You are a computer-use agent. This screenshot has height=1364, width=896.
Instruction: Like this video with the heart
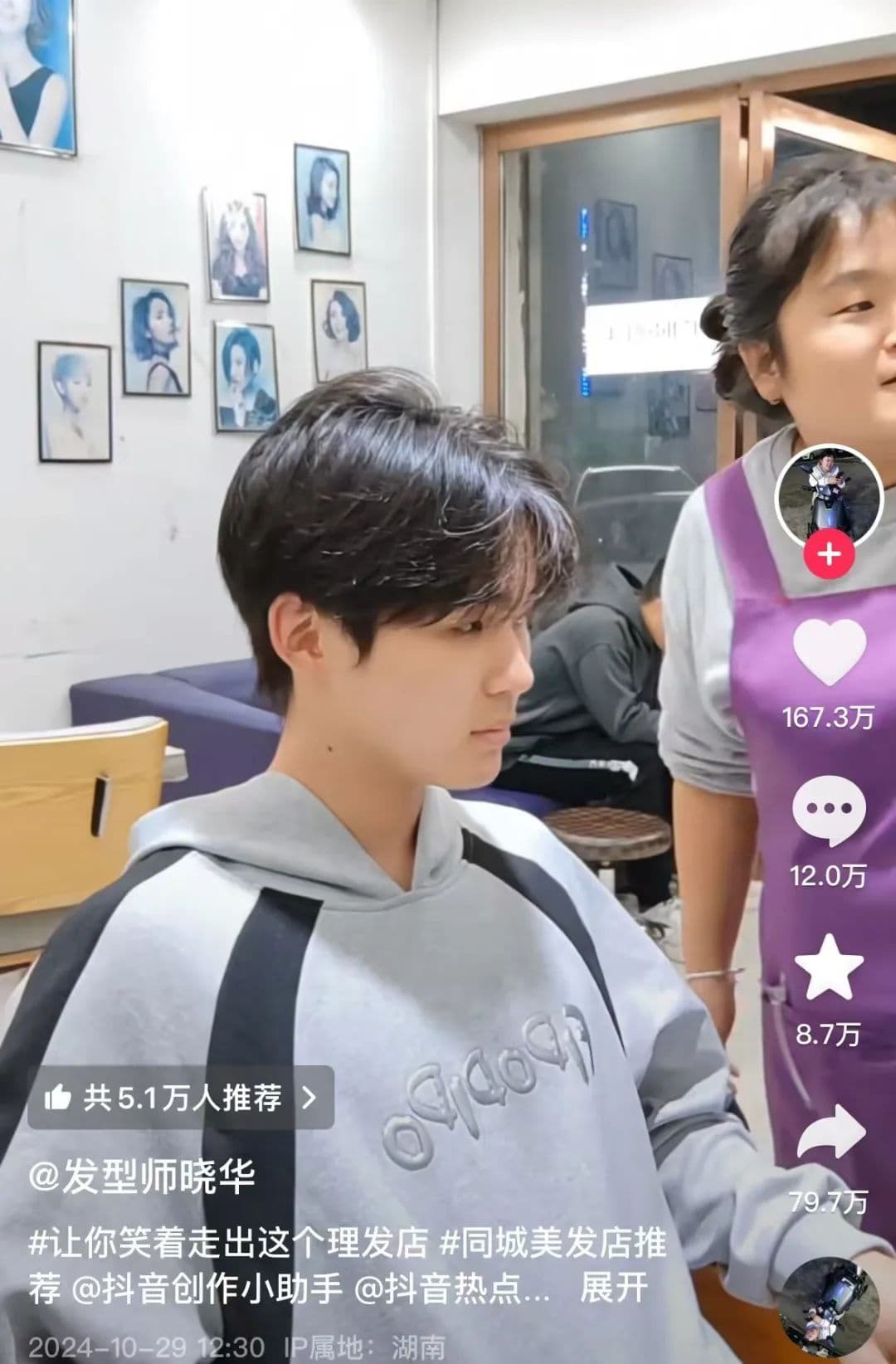(829, 652)
